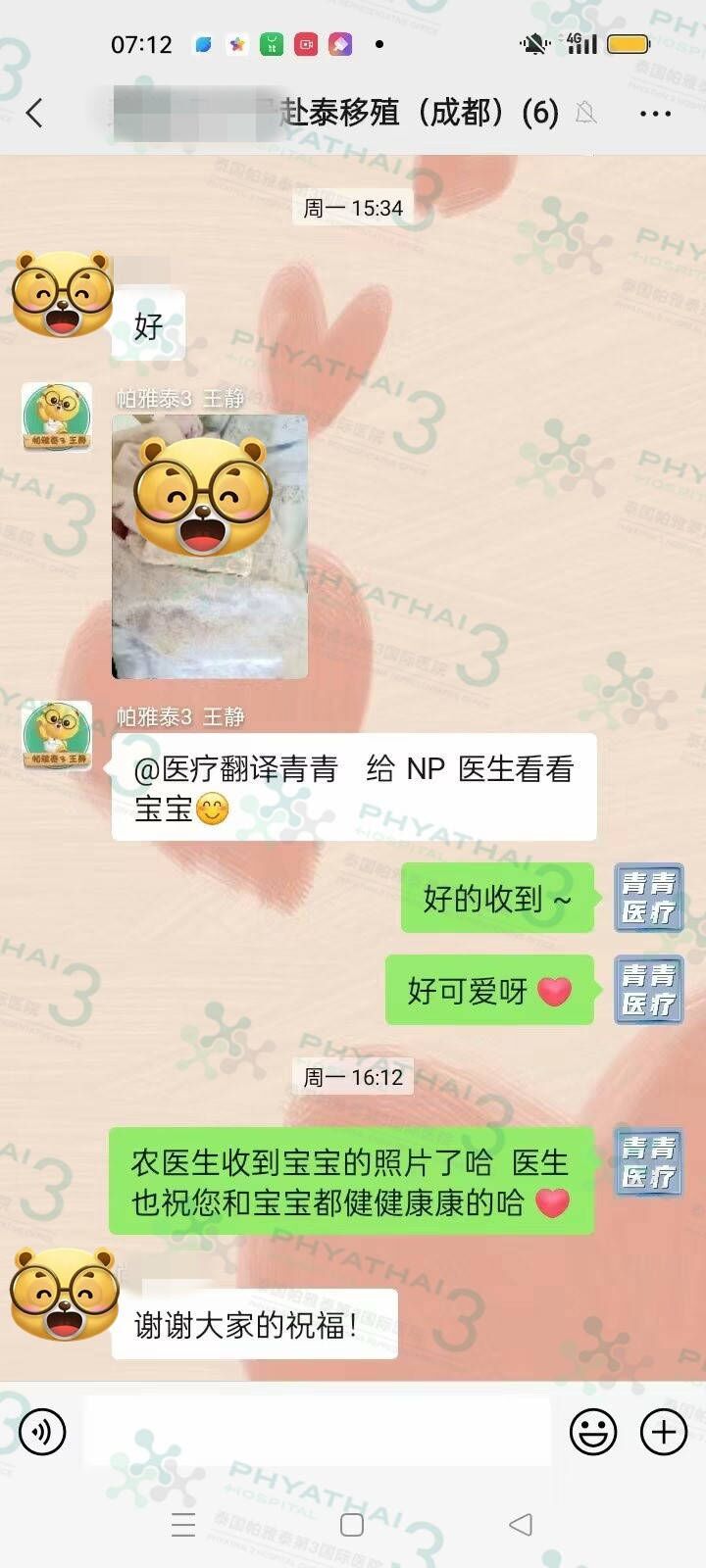Image resolution: width=706 pixels, height=1568 pixels.
Task: Open 青青医疗 avatar next to 好的收到
Action: click(648, 898)
